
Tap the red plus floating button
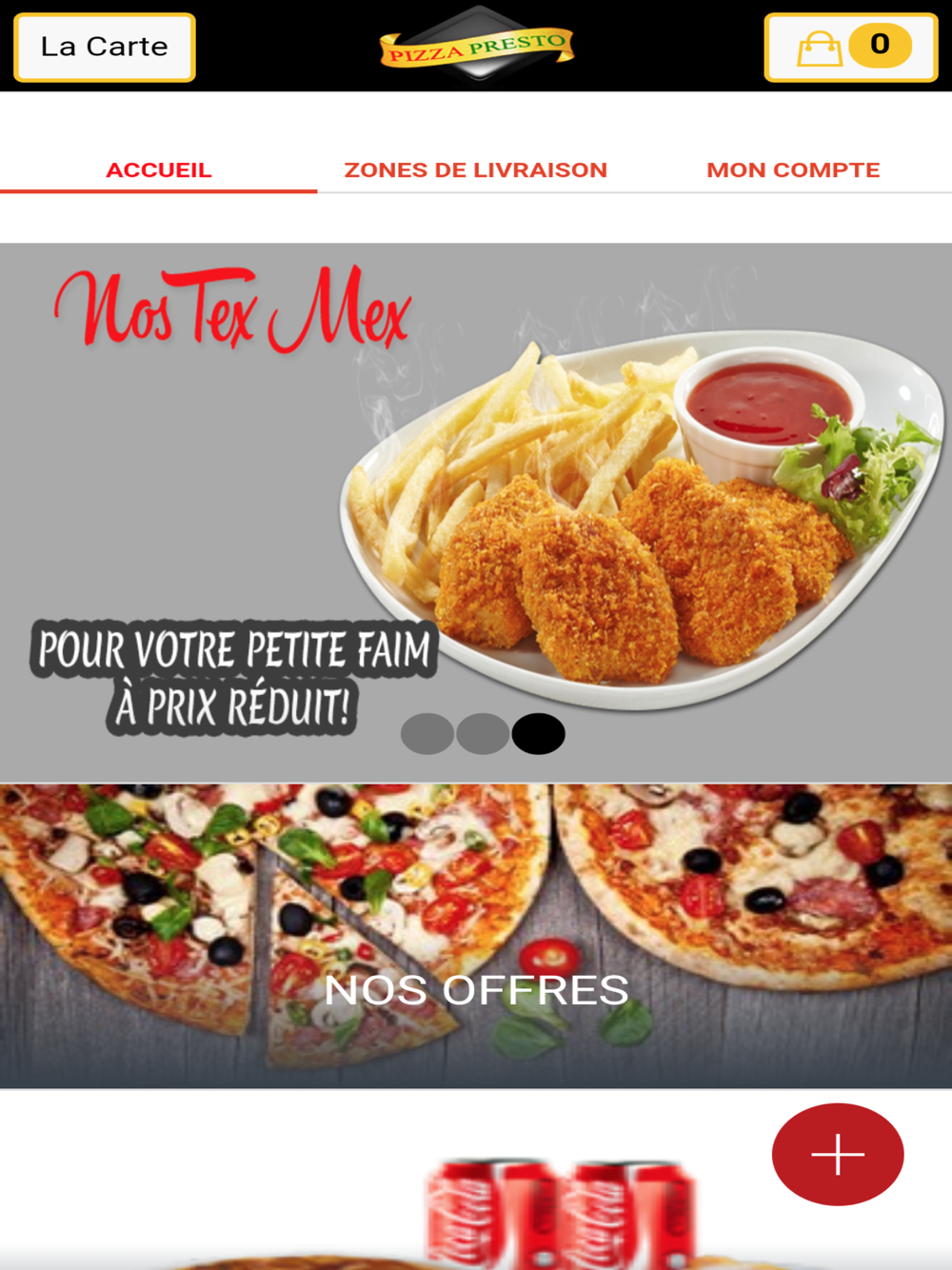(x=837, y=1154)
